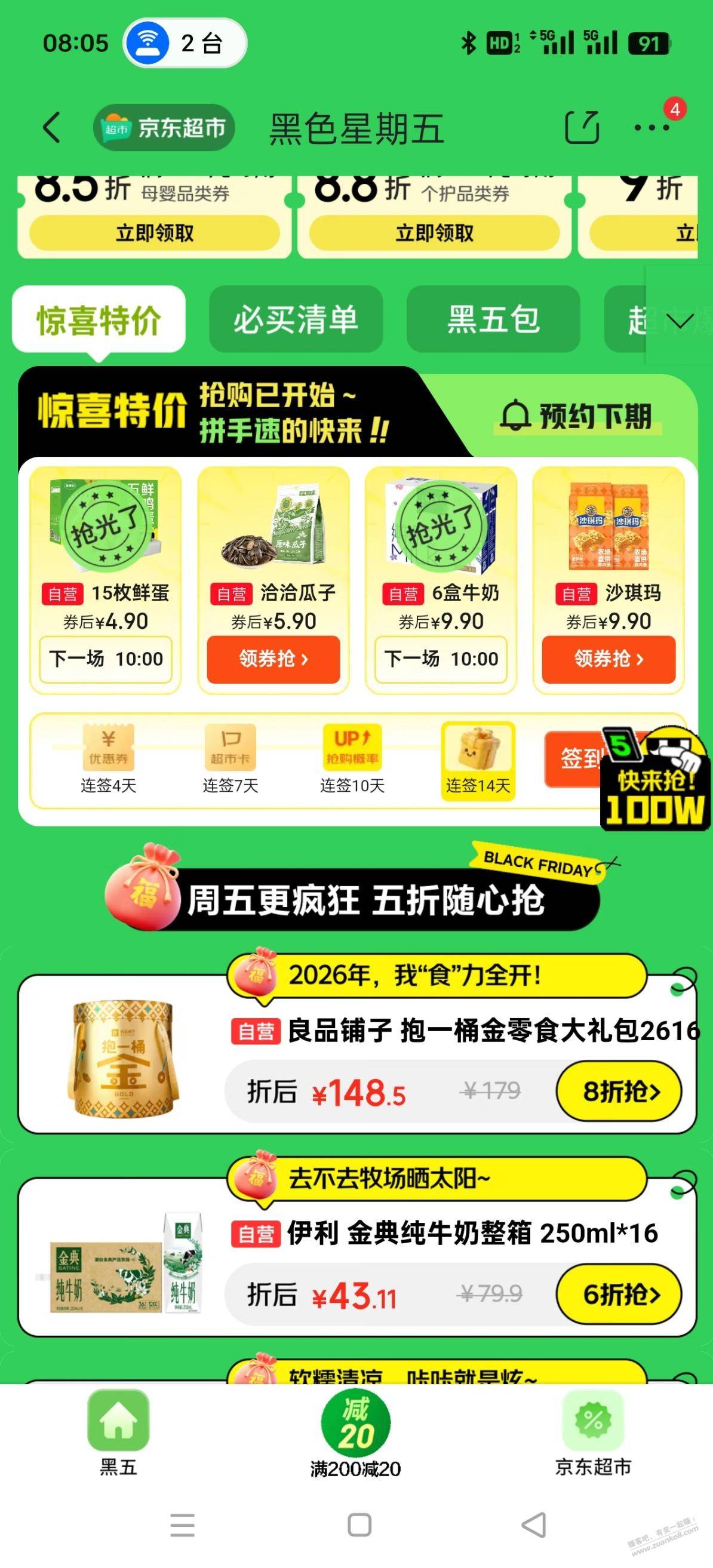Go back using the top-left arrow
713x1568 pixels.
click(x=53, y=128)
